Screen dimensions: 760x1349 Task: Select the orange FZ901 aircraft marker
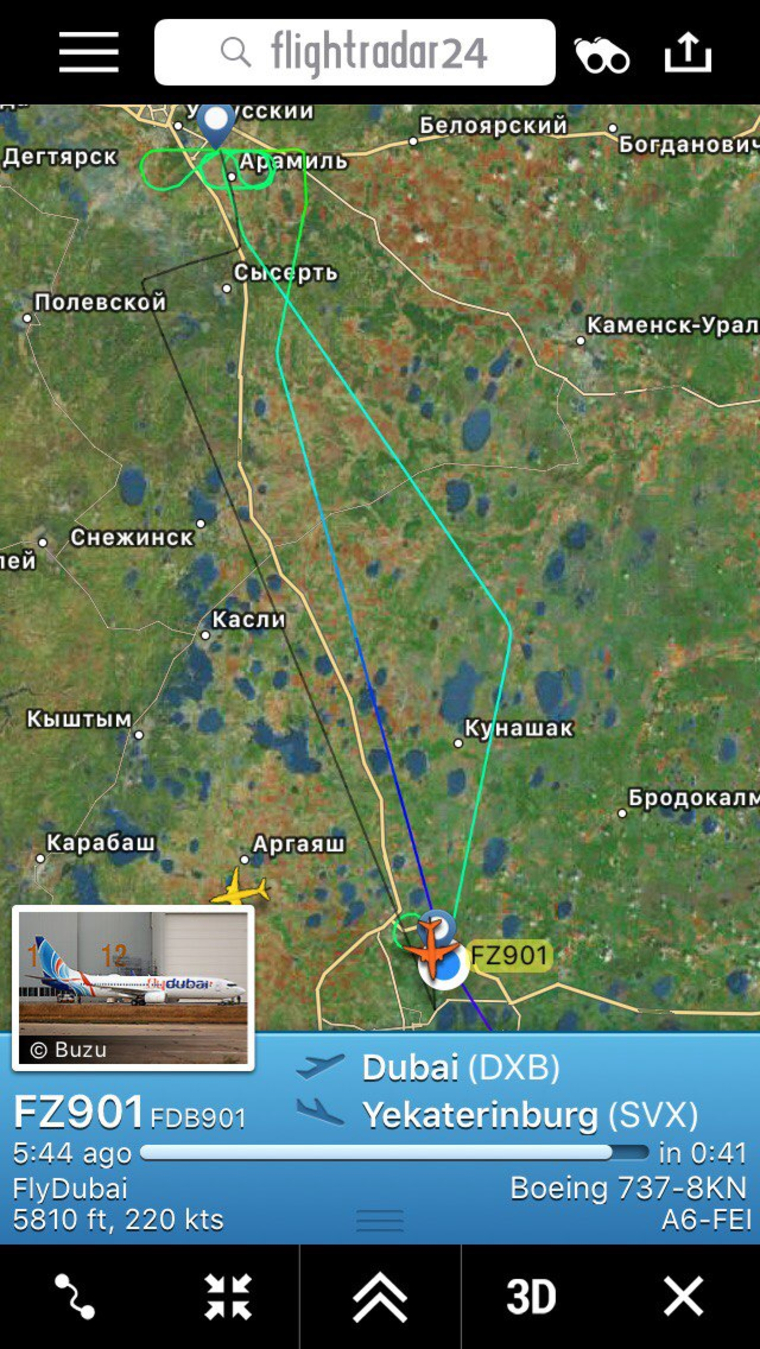(434, 949)
